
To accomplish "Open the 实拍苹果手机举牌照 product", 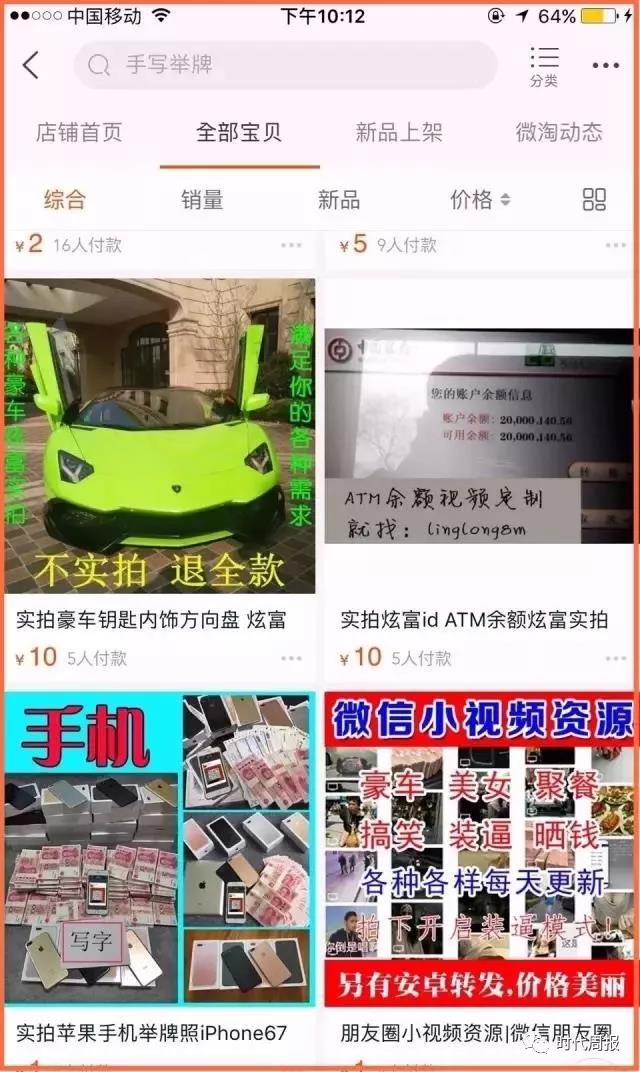I will click(160, 848).
